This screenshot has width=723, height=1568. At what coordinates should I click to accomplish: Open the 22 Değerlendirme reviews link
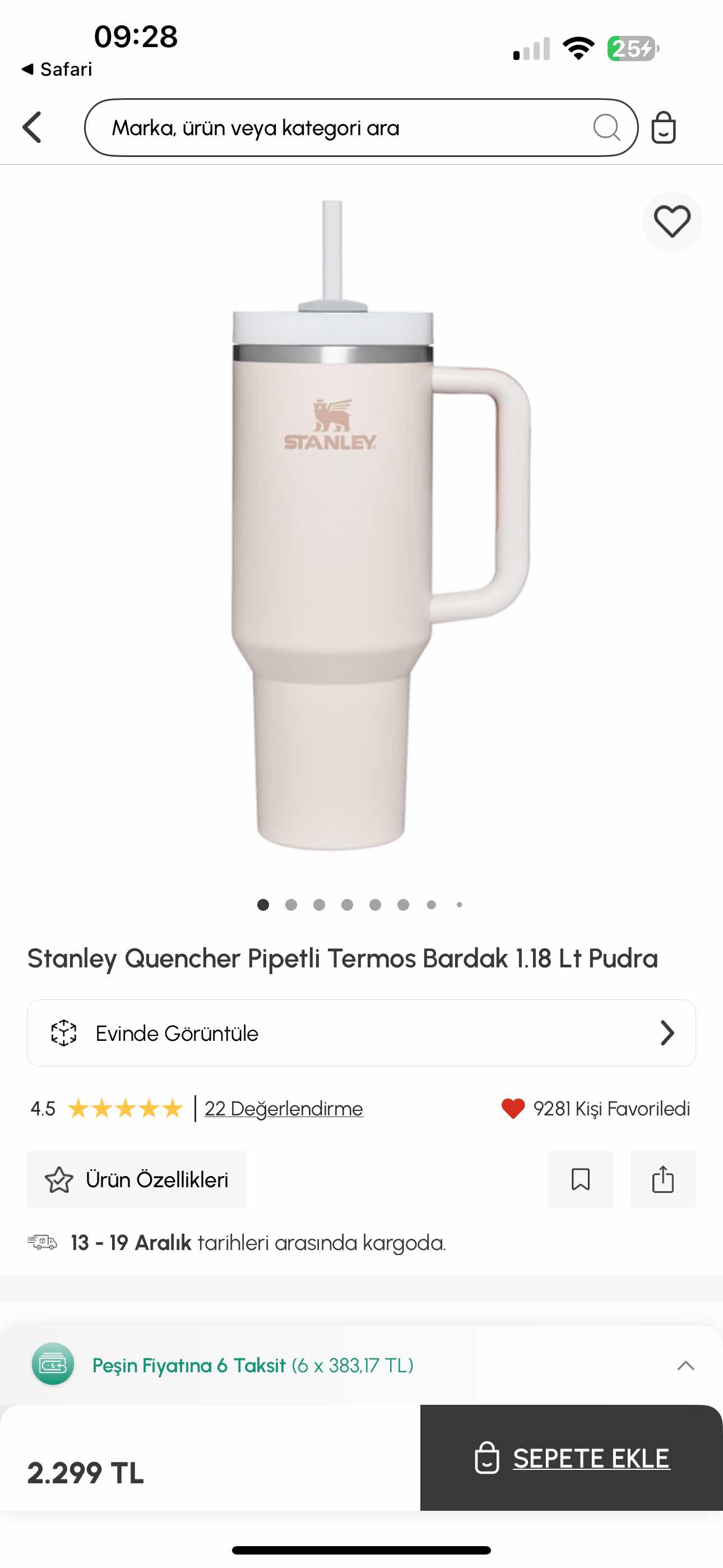pyautogui.click(x=284, y=1109)
